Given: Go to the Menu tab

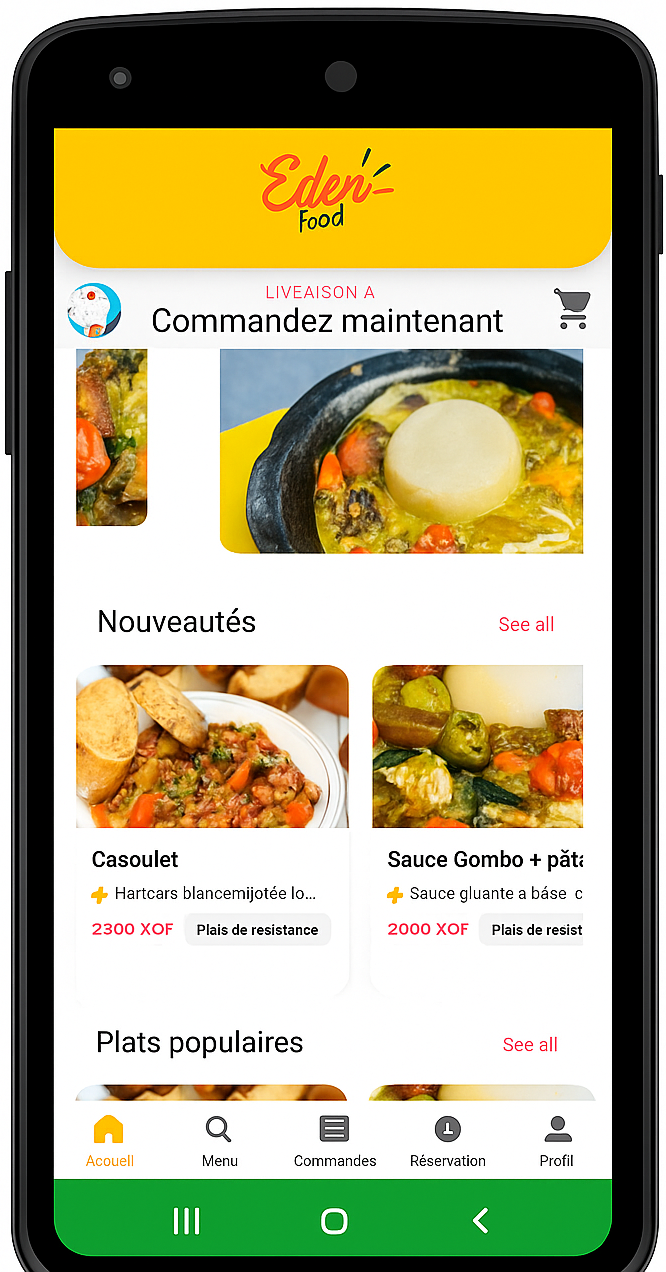Looking at the screenshot, I should [x=219, y=1142].
